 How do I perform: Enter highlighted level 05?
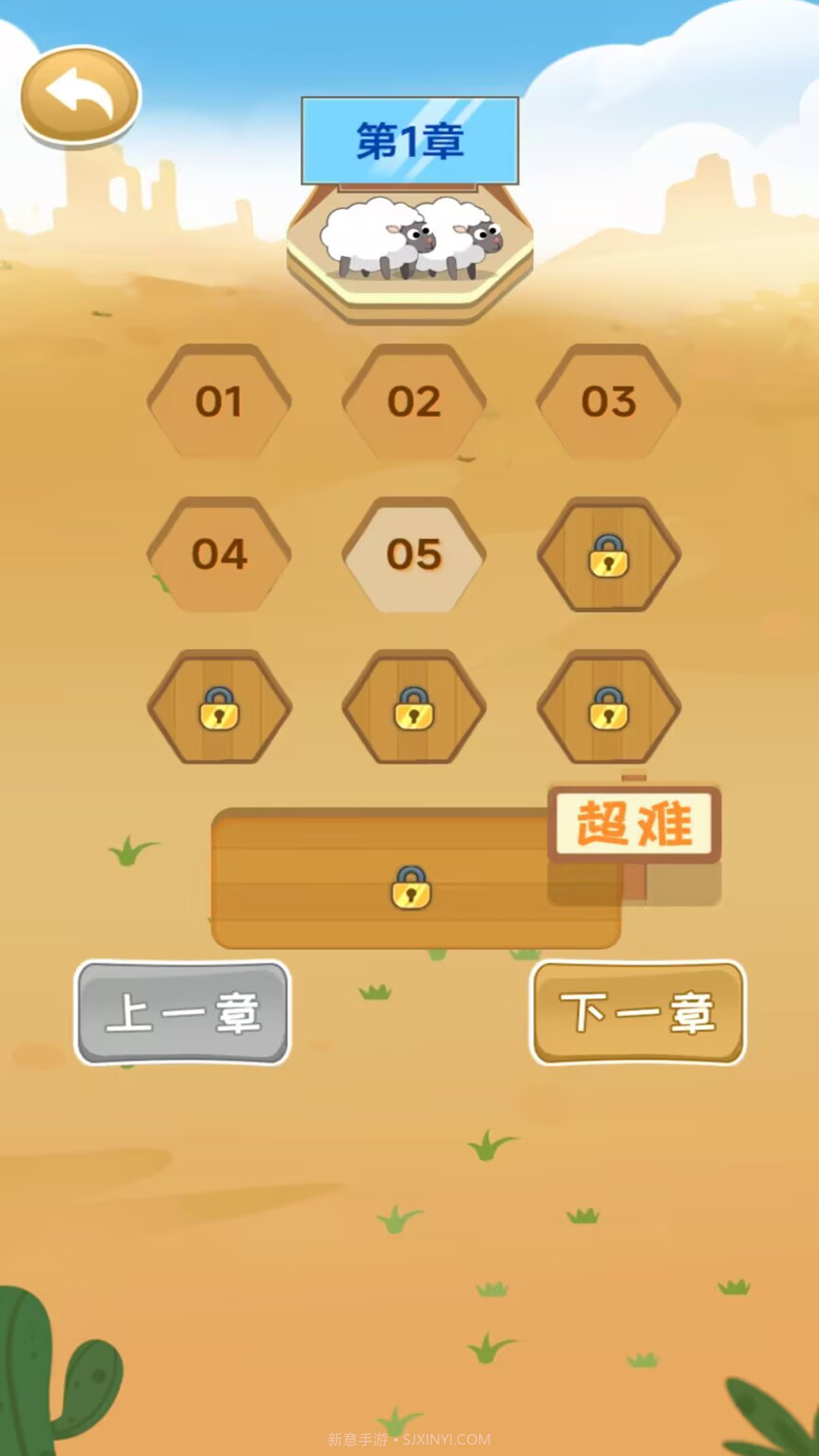click(x=414, y=554)
